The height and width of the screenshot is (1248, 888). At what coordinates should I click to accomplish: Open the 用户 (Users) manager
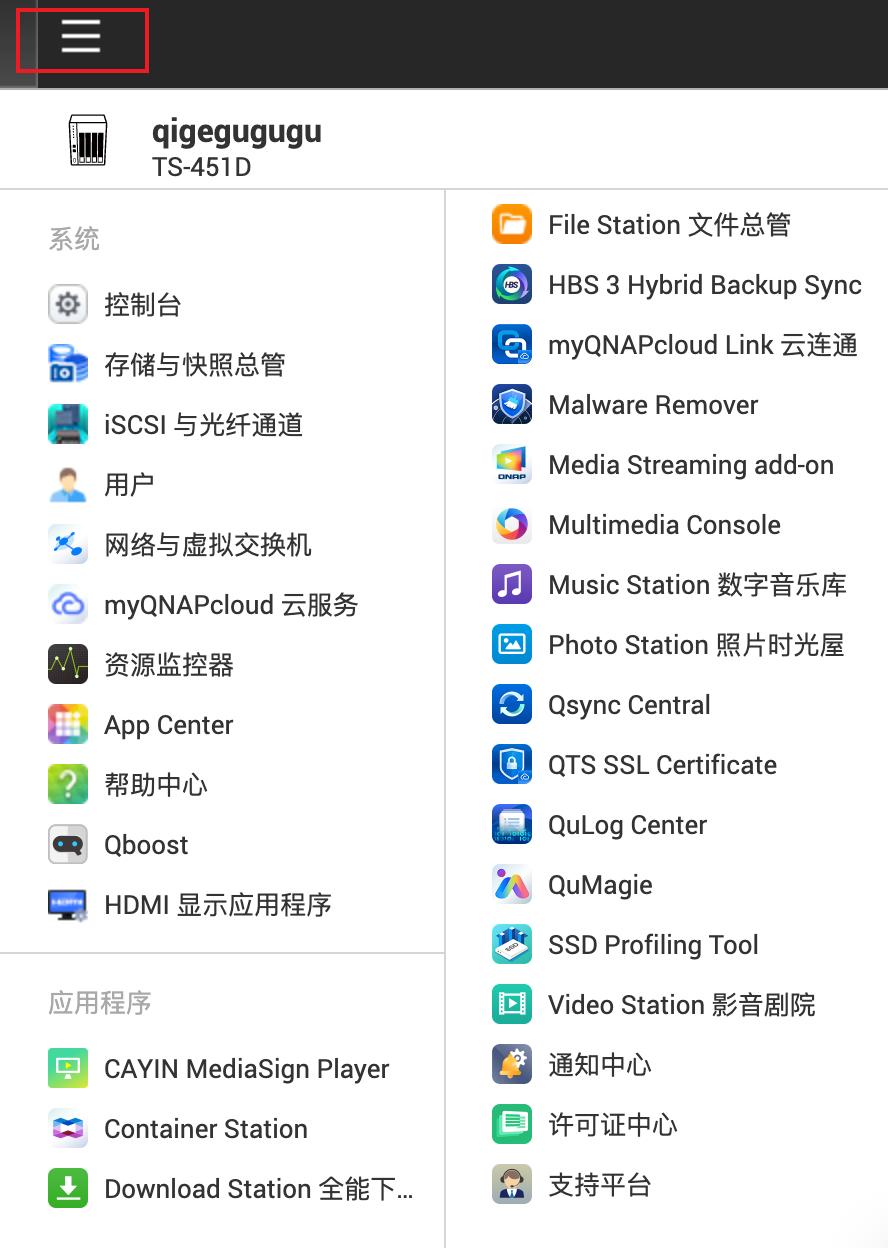tap(130, 484)
